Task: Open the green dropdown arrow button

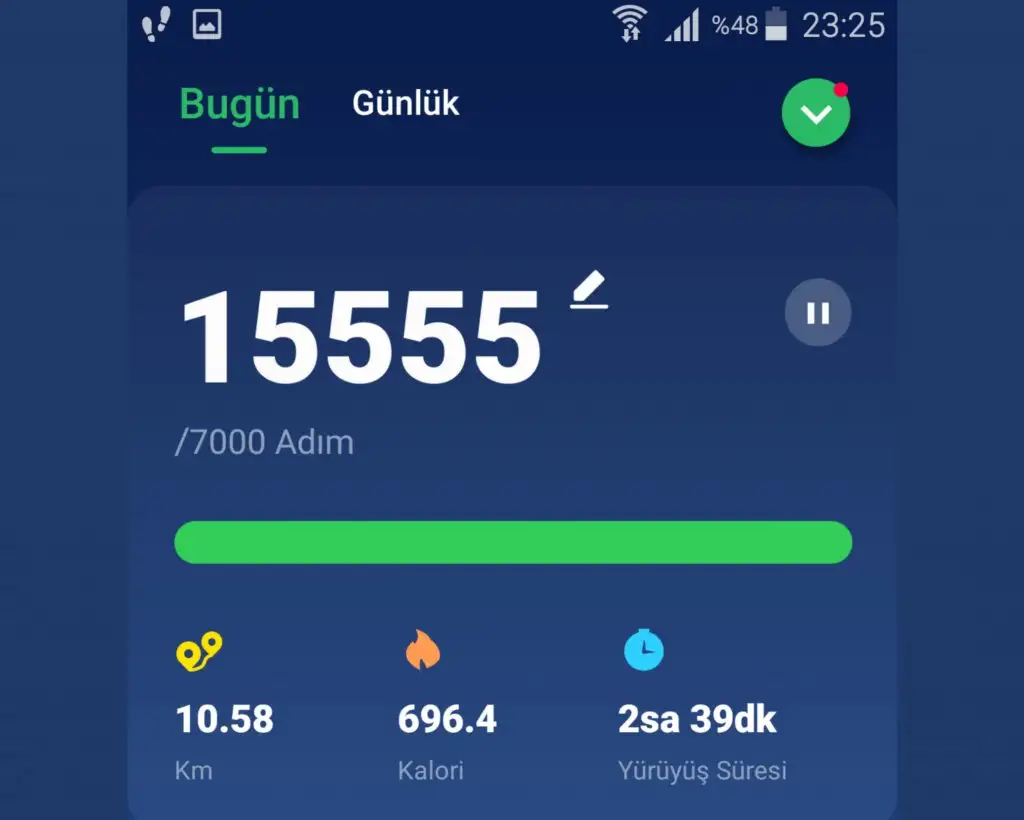Action: (816, 114)
